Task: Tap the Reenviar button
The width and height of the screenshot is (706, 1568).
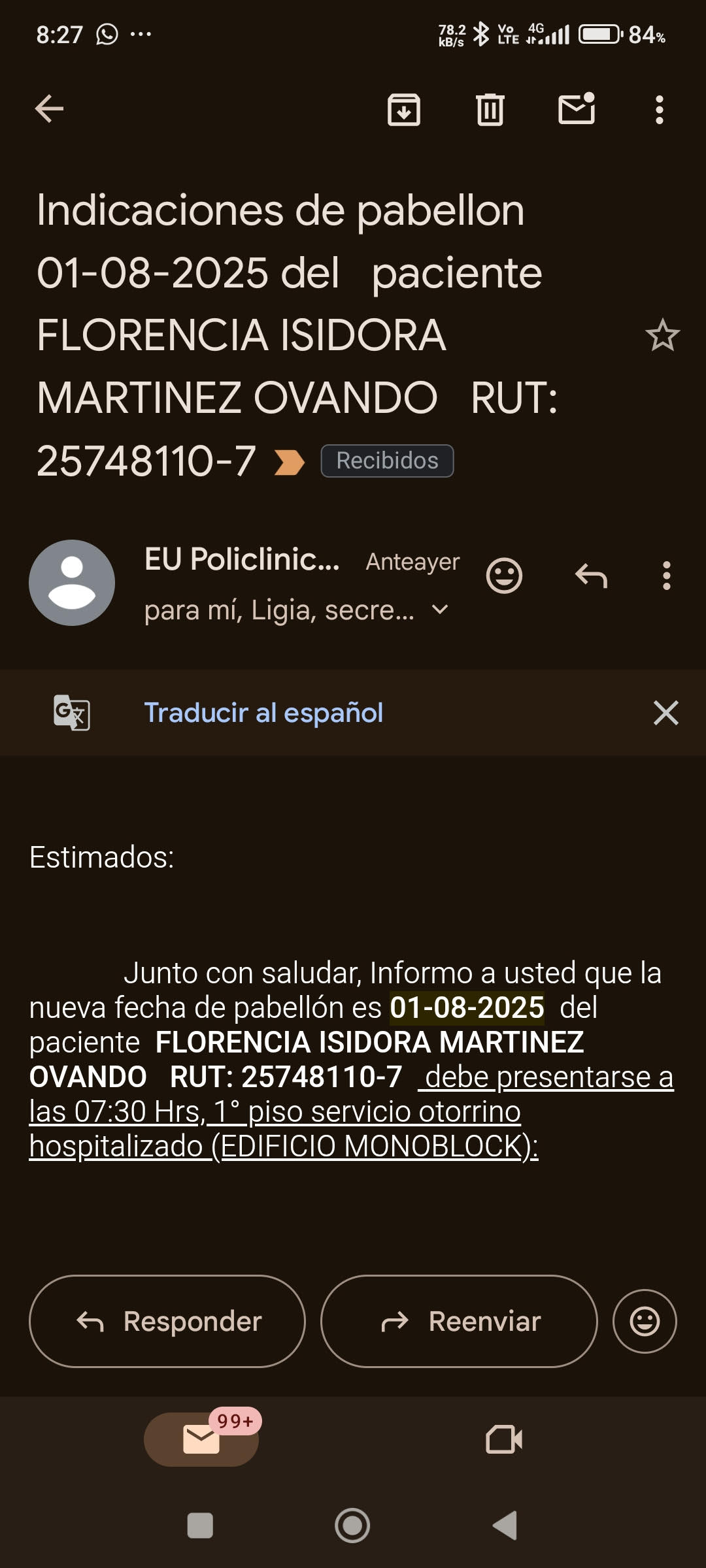Action: [459, 1321]
